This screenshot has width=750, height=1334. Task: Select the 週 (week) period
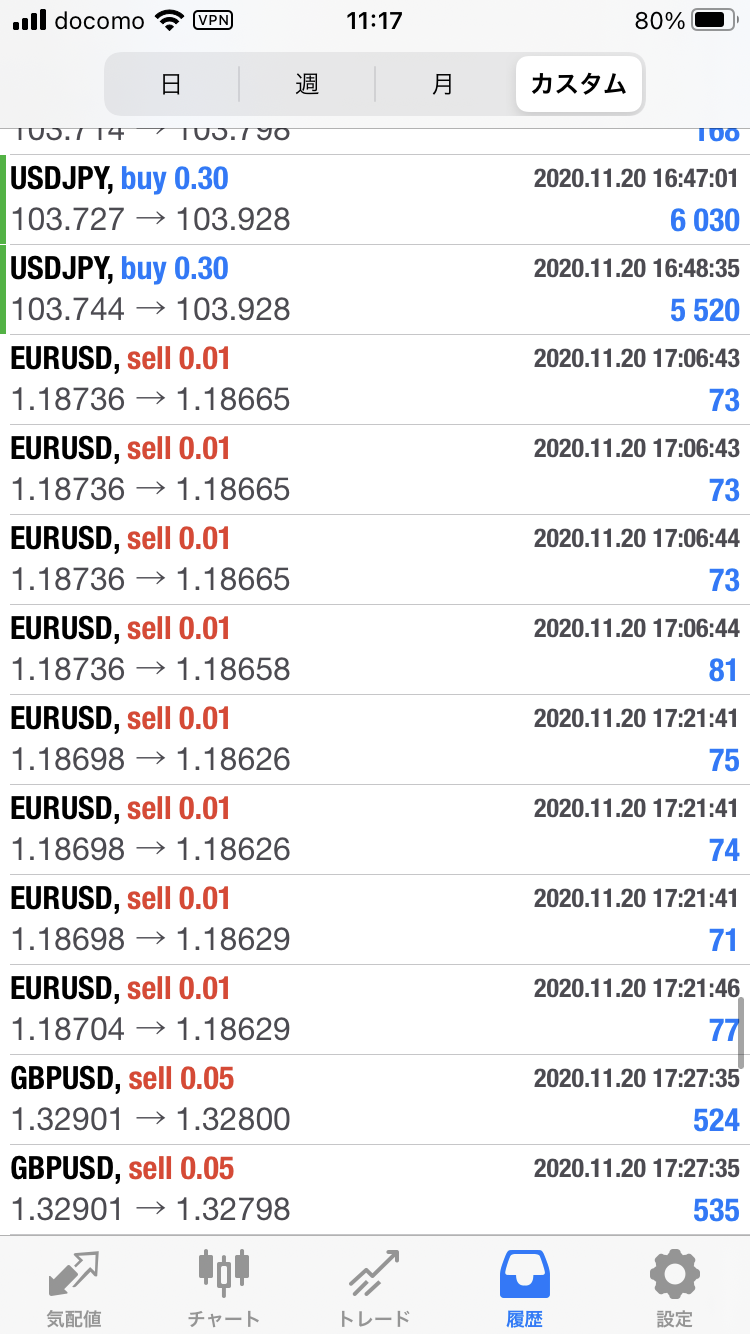click(307, 84)
